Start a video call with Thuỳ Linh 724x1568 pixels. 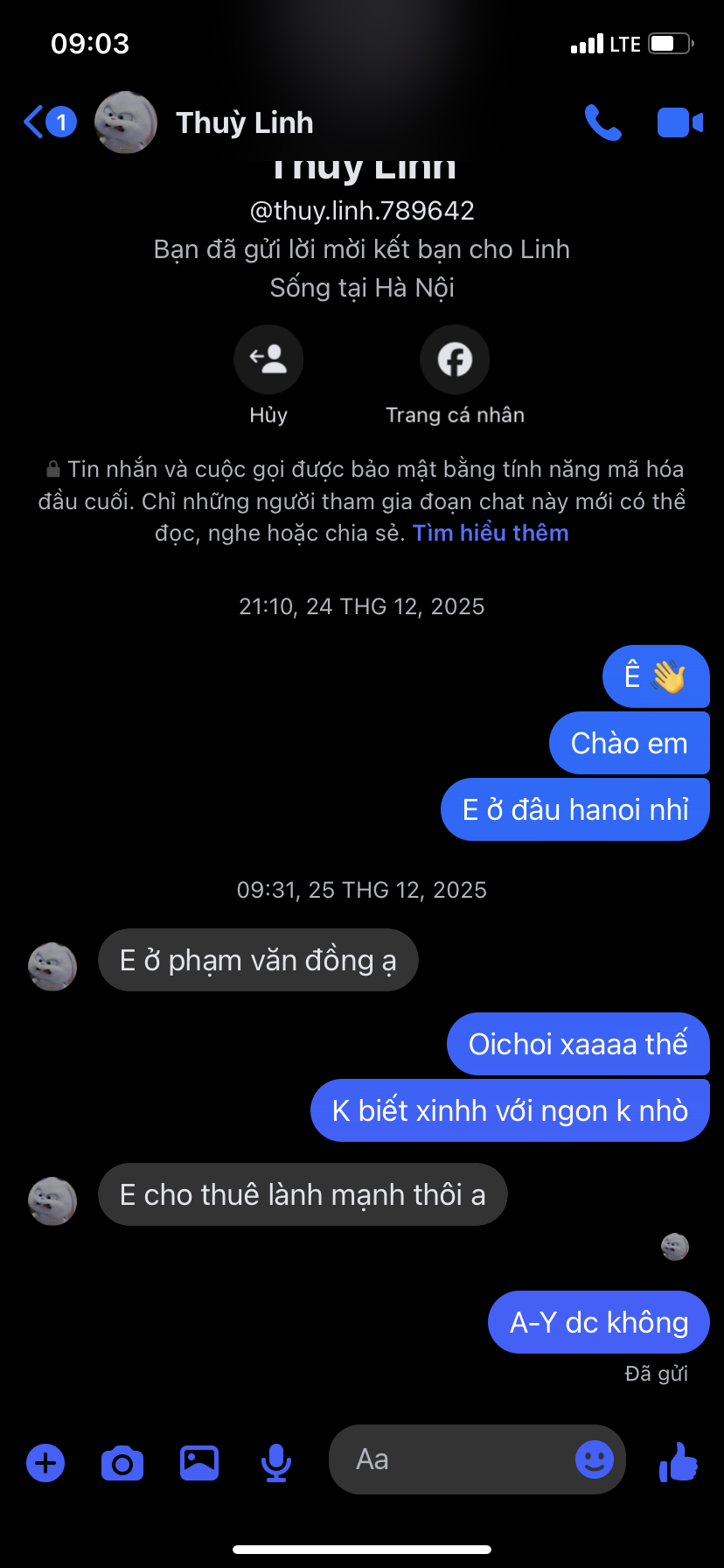tap(679, 122)
